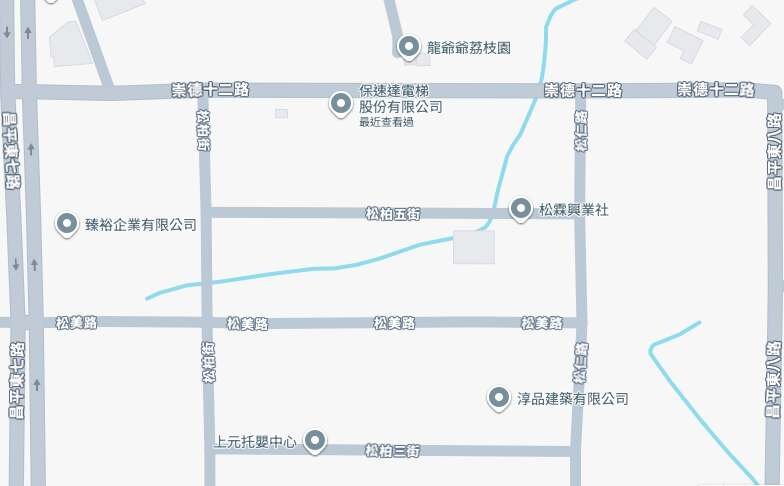
Task: Open the 淳品建築有限公司 marker
Action: tap(497, 398)
